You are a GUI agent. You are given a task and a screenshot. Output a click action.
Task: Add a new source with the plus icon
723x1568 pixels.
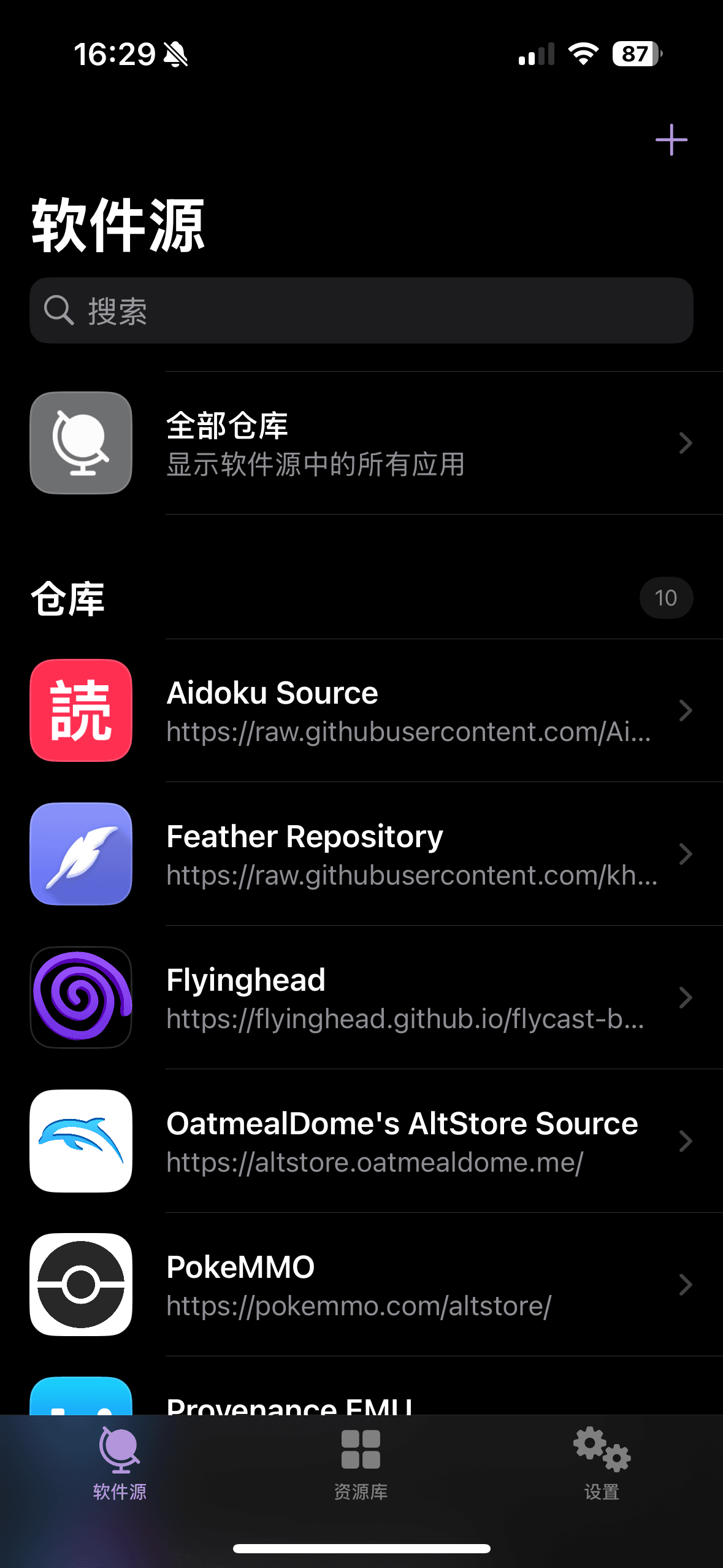[x=671, y=140]
